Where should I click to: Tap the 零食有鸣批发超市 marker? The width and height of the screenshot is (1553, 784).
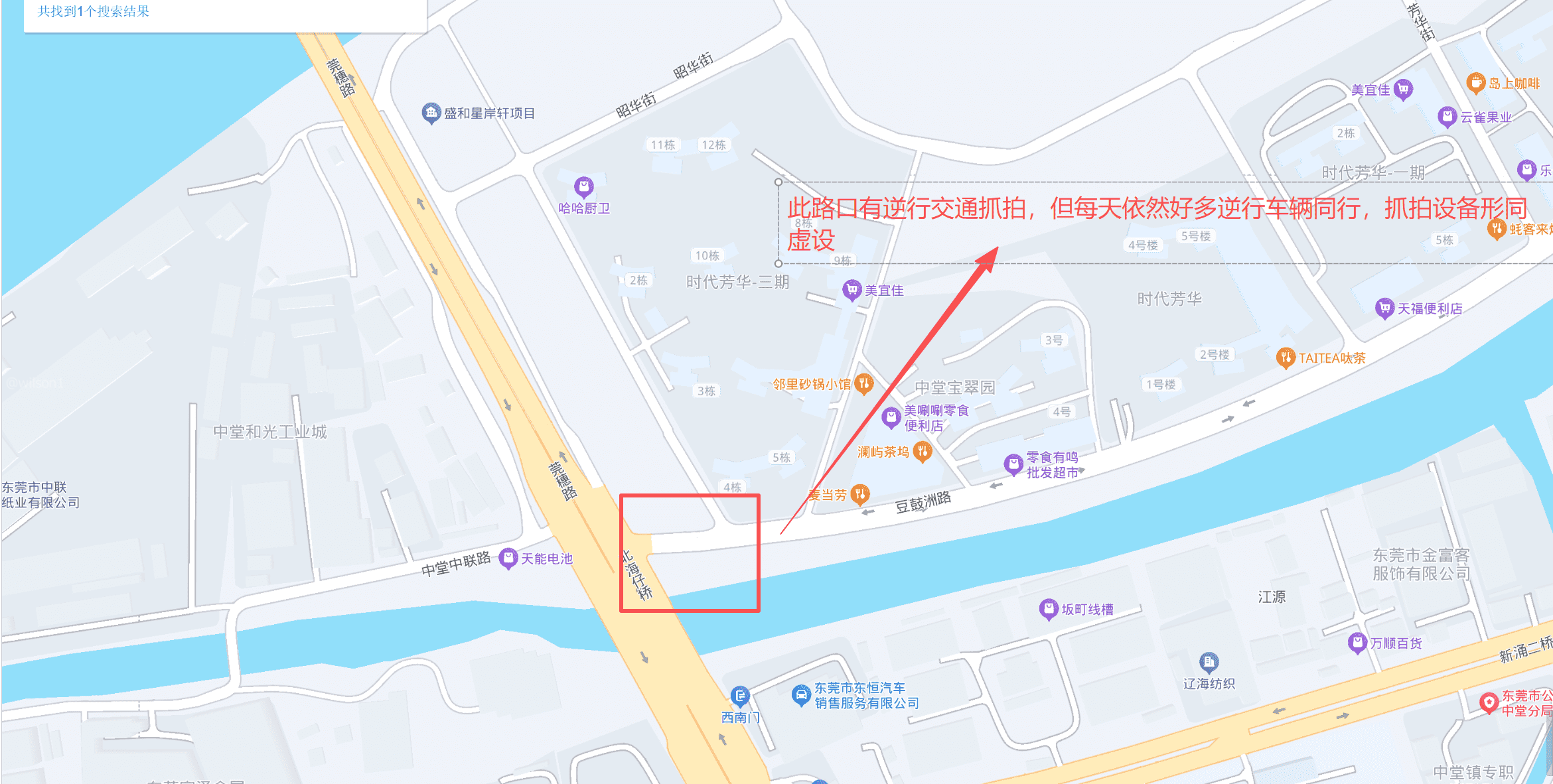(1013, 464)
